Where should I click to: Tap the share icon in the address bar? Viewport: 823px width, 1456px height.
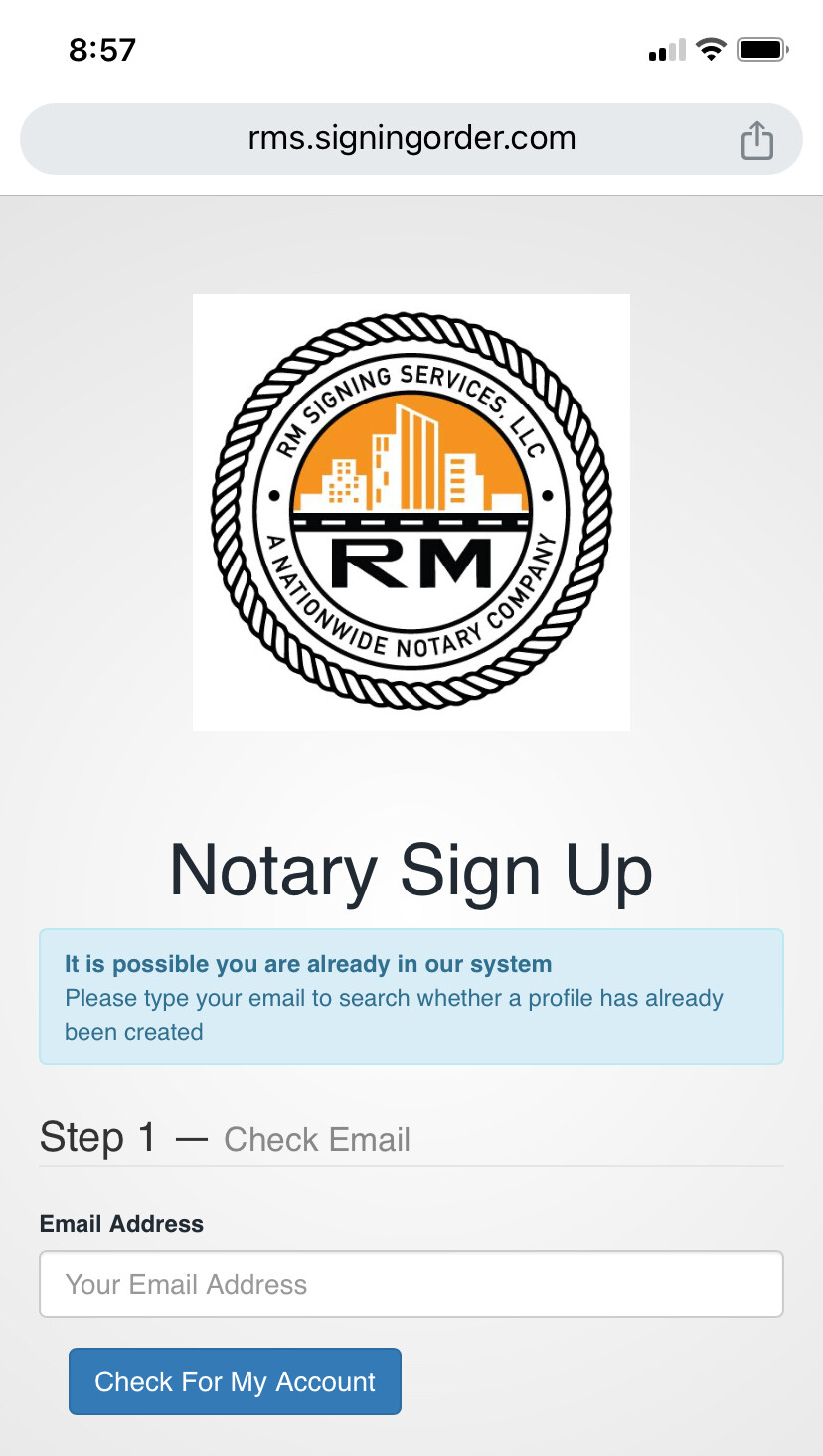(756, 139)
